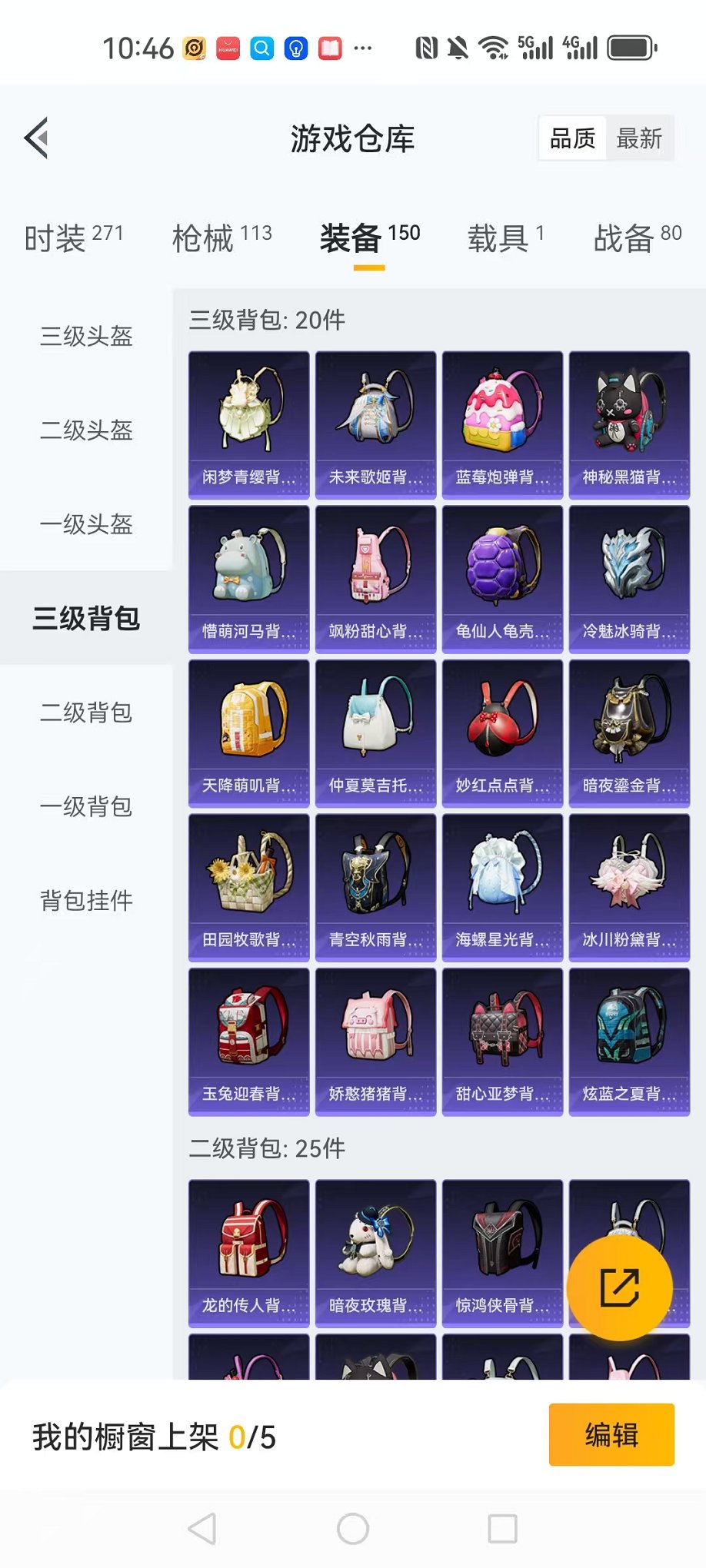Go back from 游戏仓库 page
This screenshot has width=706, height=1568.
coord(37,138)
